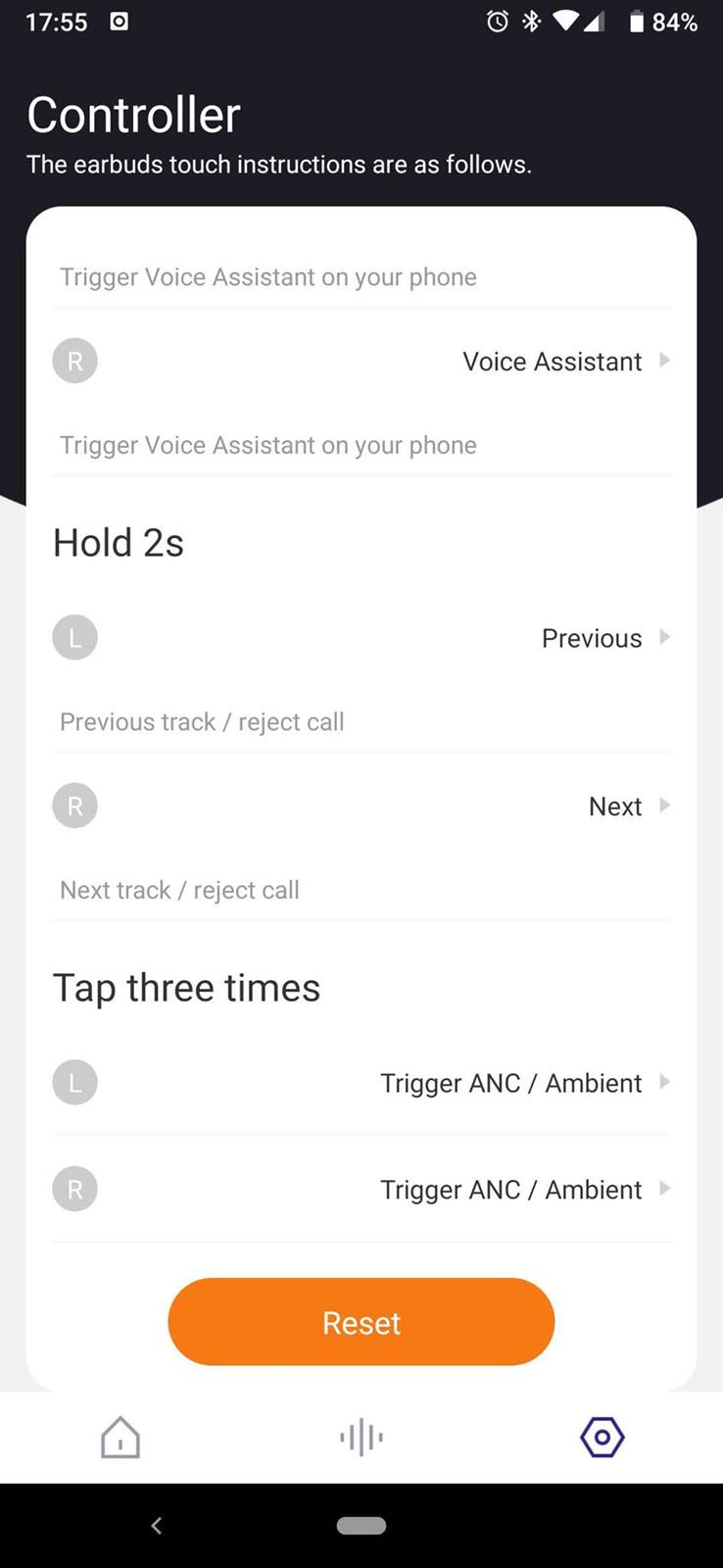Screen dimensions: 723x1568
Task: Reset the touch controls to default
Action: click(361, 1322)
